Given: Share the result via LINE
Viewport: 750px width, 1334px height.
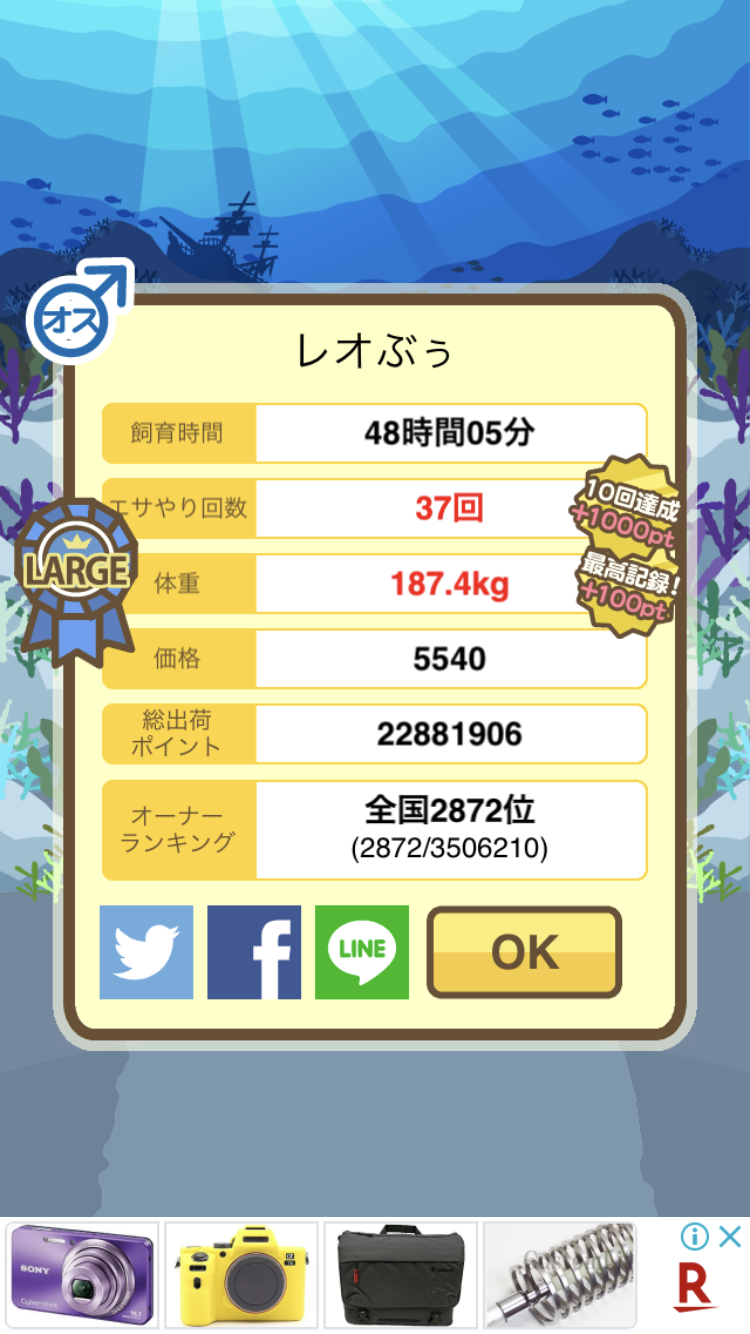Looking at the screenshot, I should pos(362,952).
